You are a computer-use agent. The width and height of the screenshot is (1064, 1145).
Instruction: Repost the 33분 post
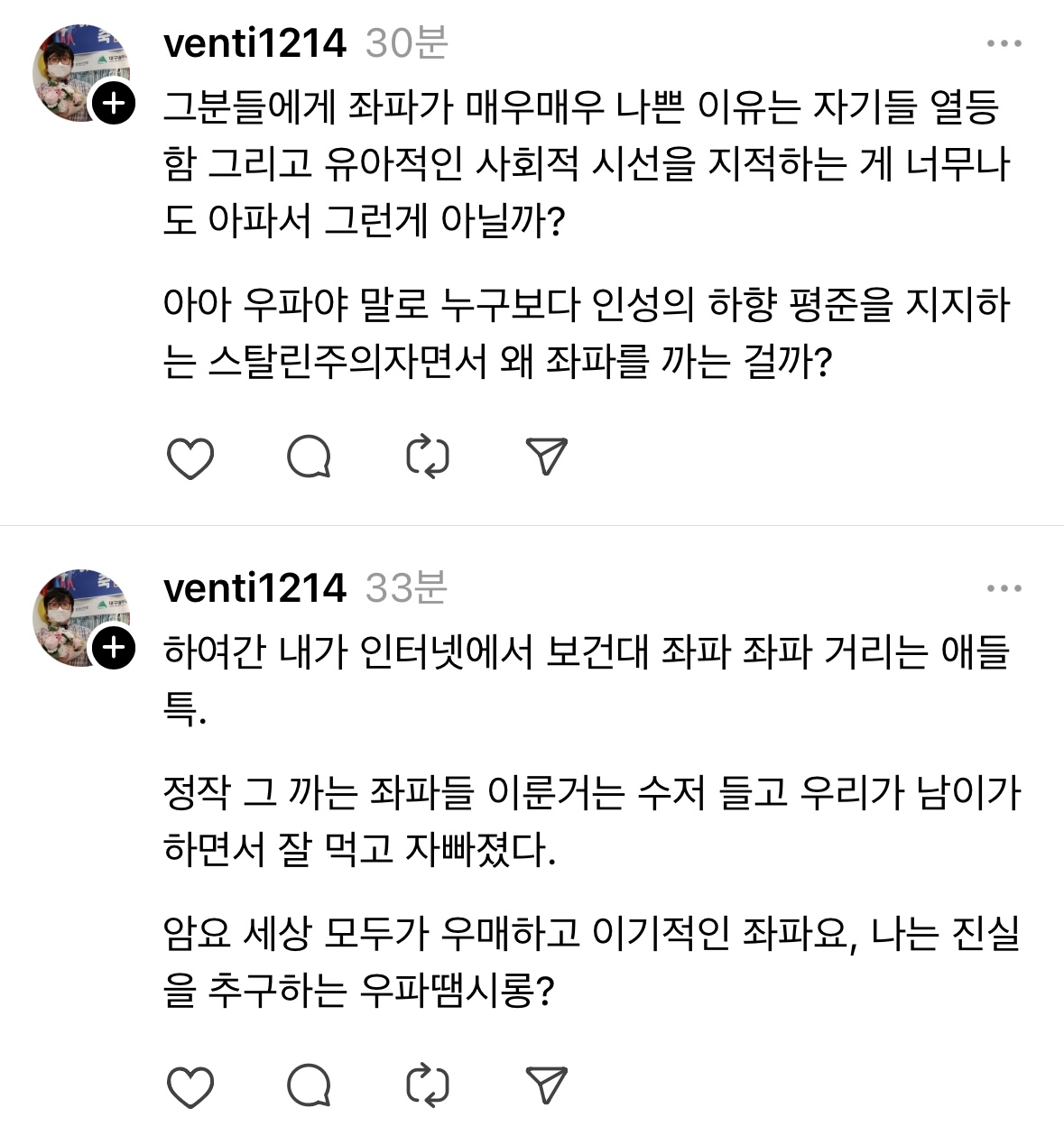click(x=428, y=1085)
